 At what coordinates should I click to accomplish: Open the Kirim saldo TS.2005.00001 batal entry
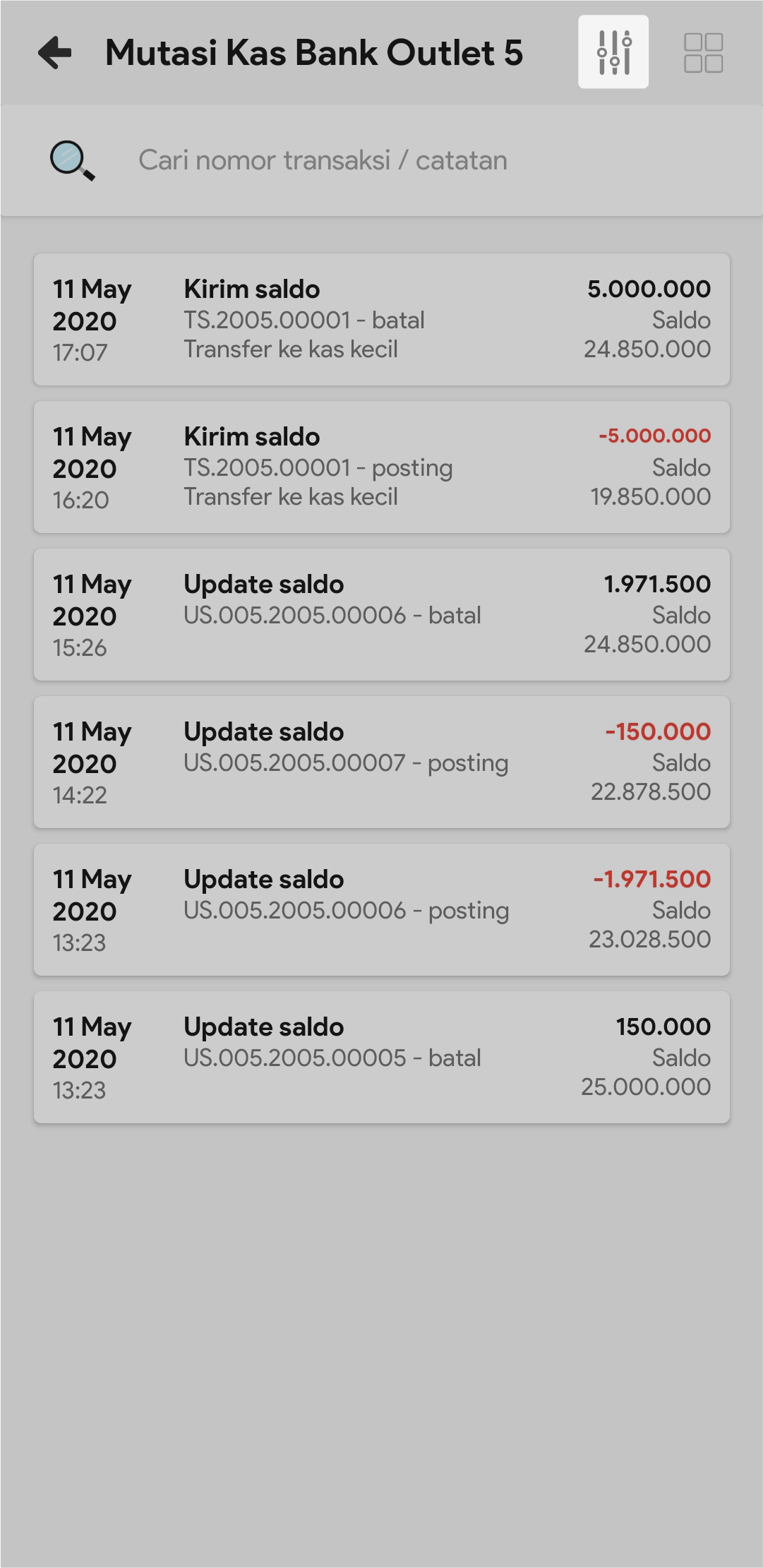click(381, 319)
